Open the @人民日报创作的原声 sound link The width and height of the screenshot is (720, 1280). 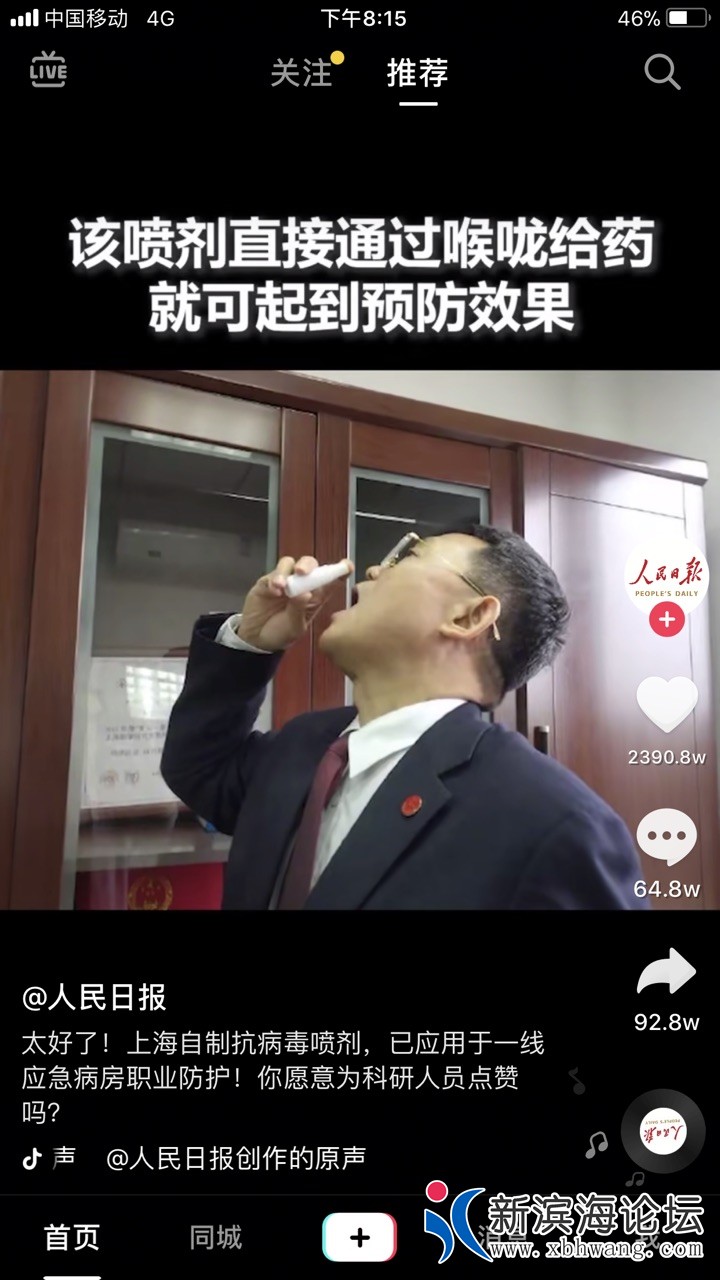click(x=236, y=1158)
